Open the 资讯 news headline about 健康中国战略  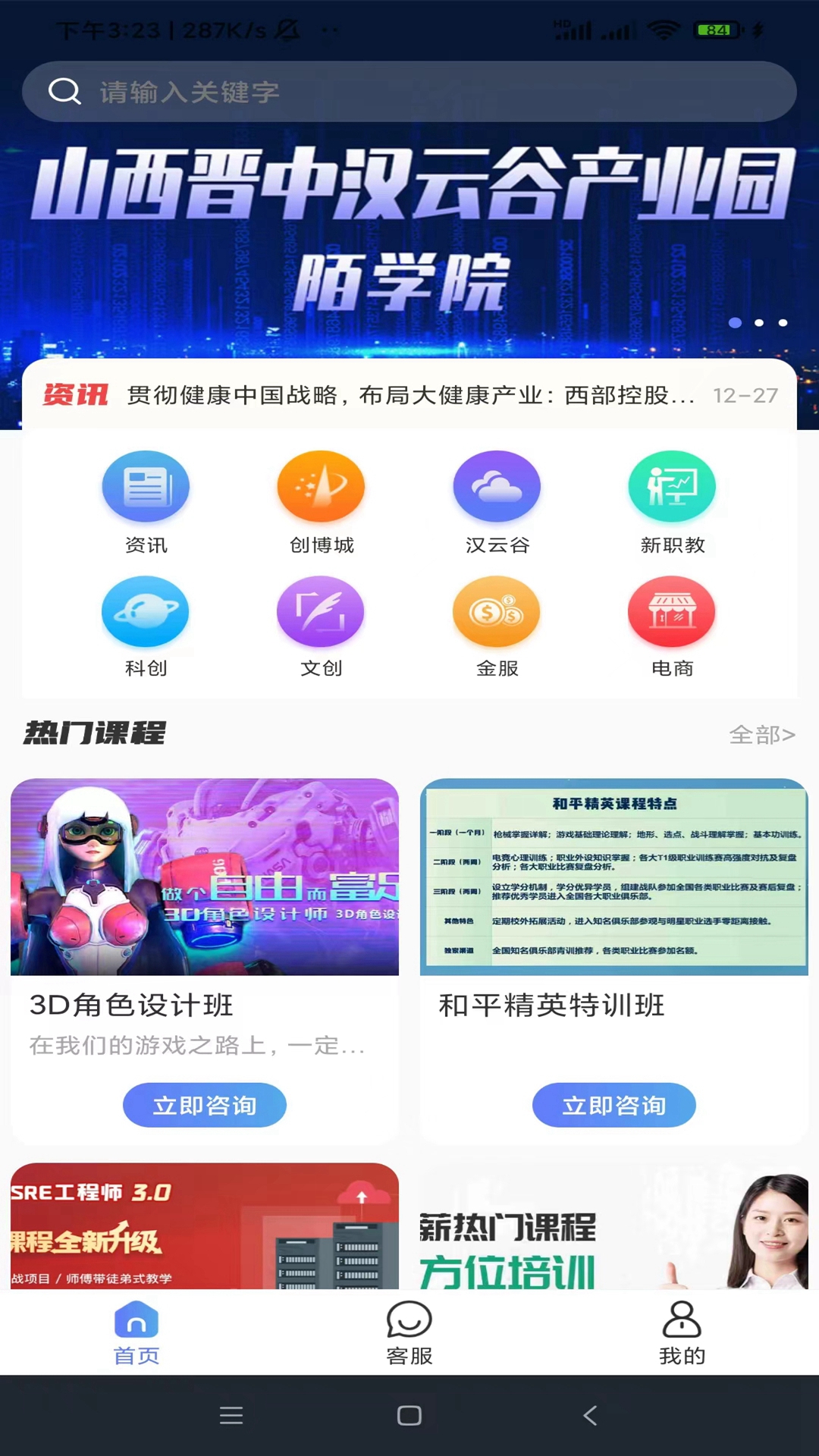click(409, 395)
